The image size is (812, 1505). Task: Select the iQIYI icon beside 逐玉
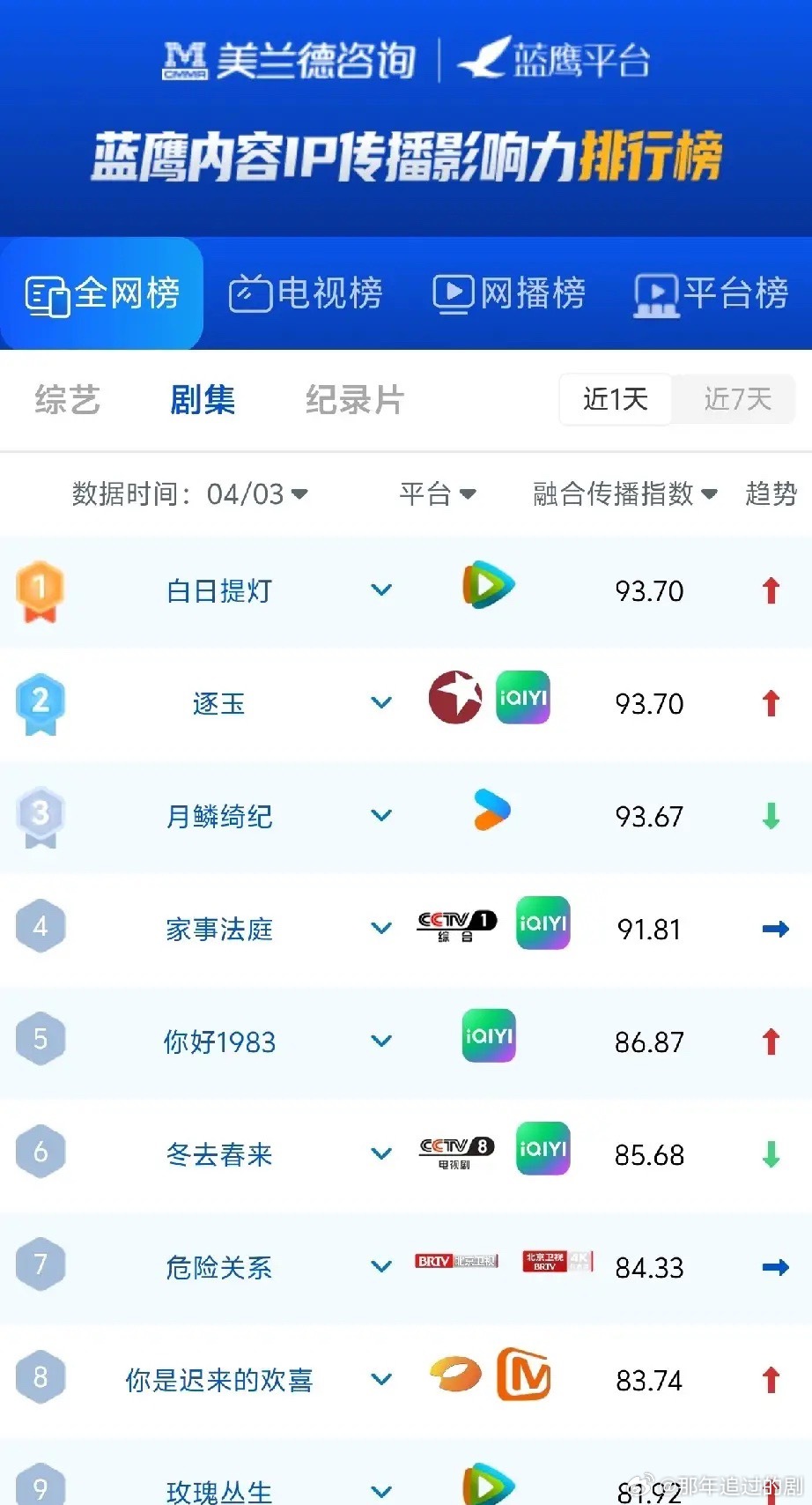click(x=522, y=697)
